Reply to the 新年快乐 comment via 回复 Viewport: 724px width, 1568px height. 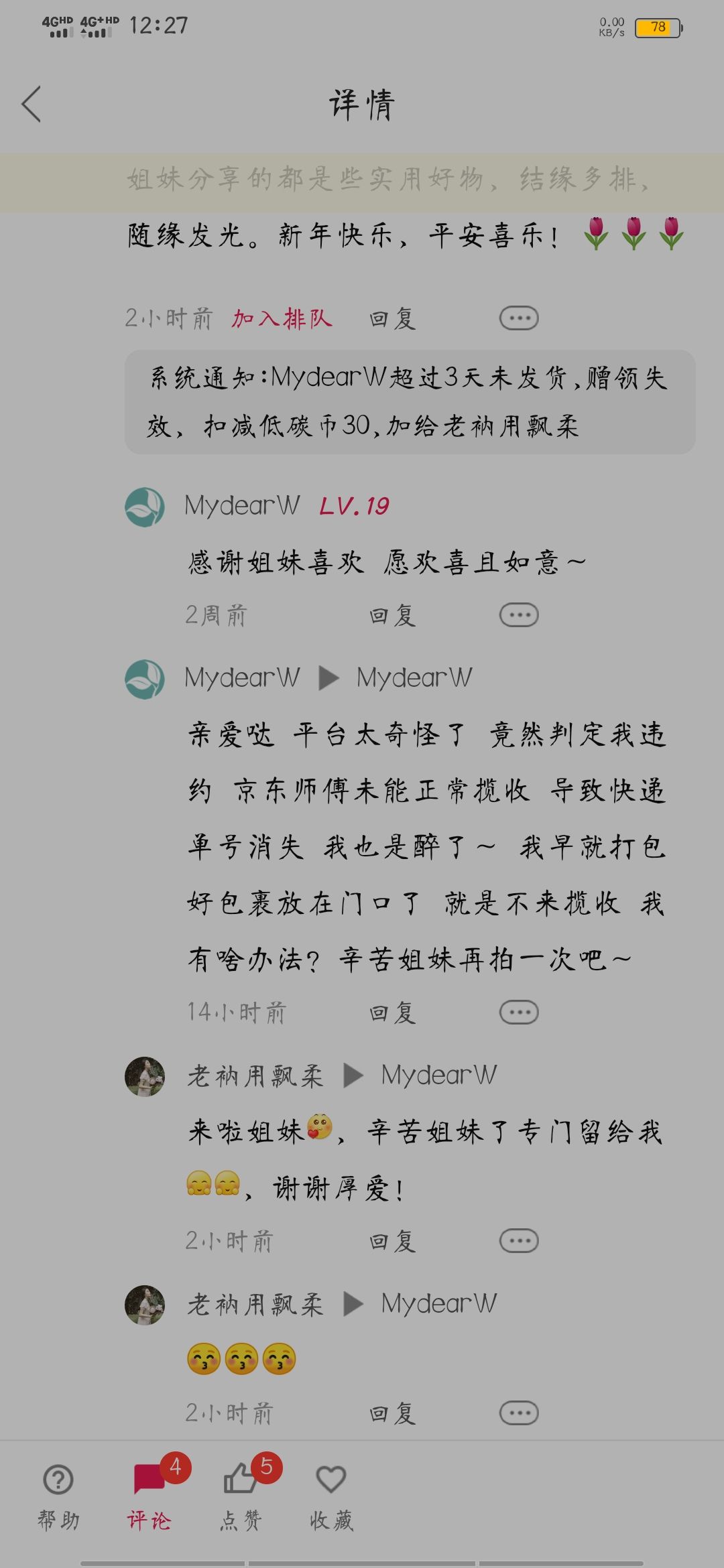coord(393,318)
